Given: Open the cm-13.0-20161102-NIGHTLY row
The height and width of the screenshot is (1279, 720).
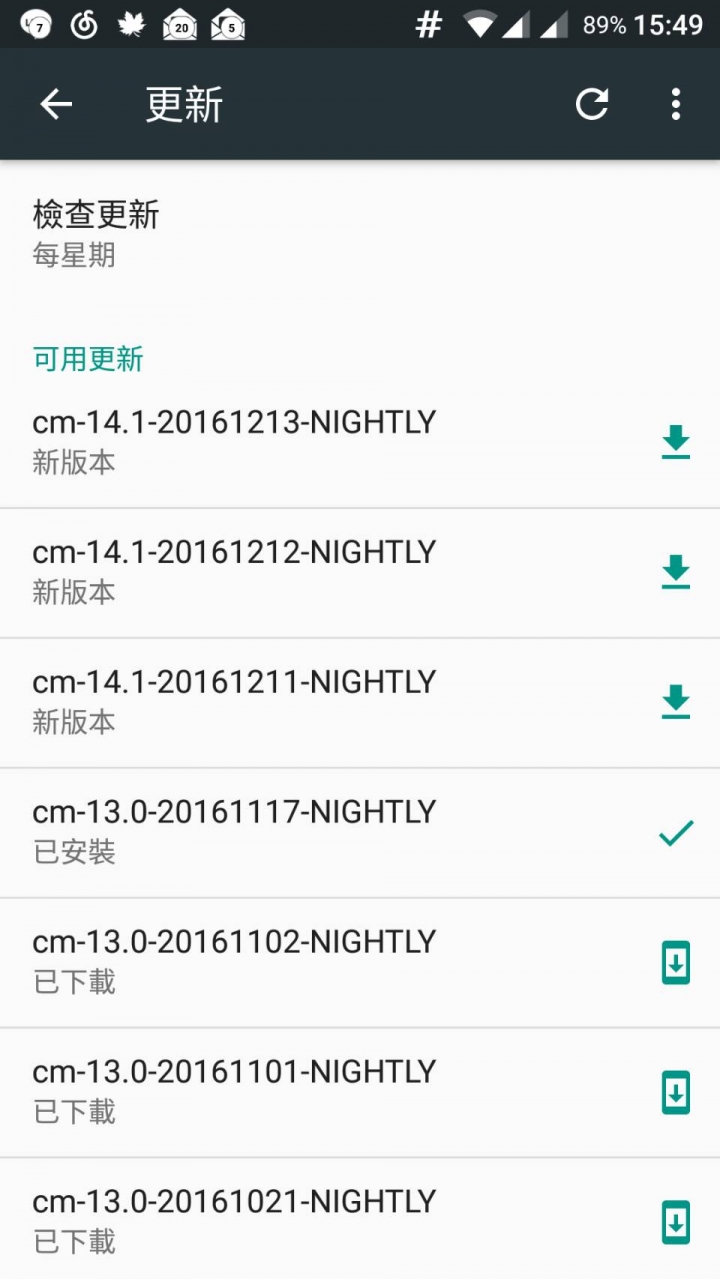Looking at the screenshot, I should coord(360,962).
